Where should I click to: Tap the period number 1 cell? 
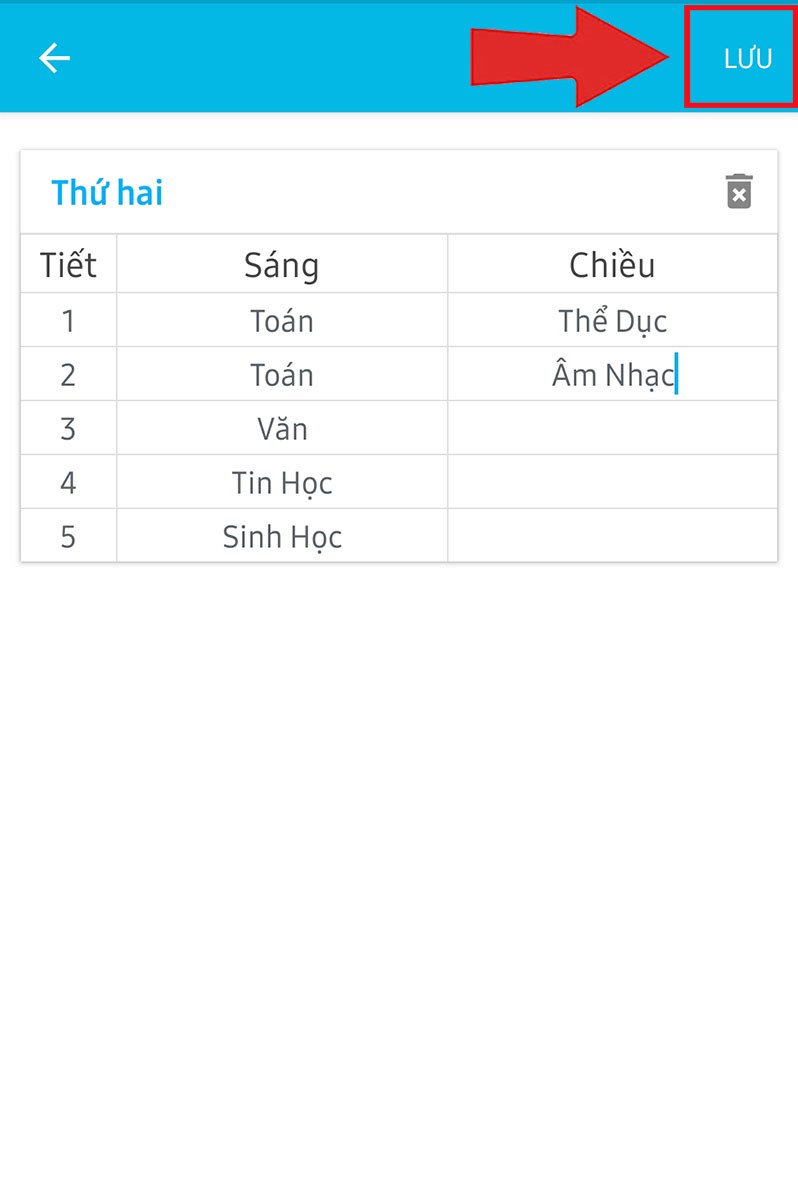tap(67, 320)
